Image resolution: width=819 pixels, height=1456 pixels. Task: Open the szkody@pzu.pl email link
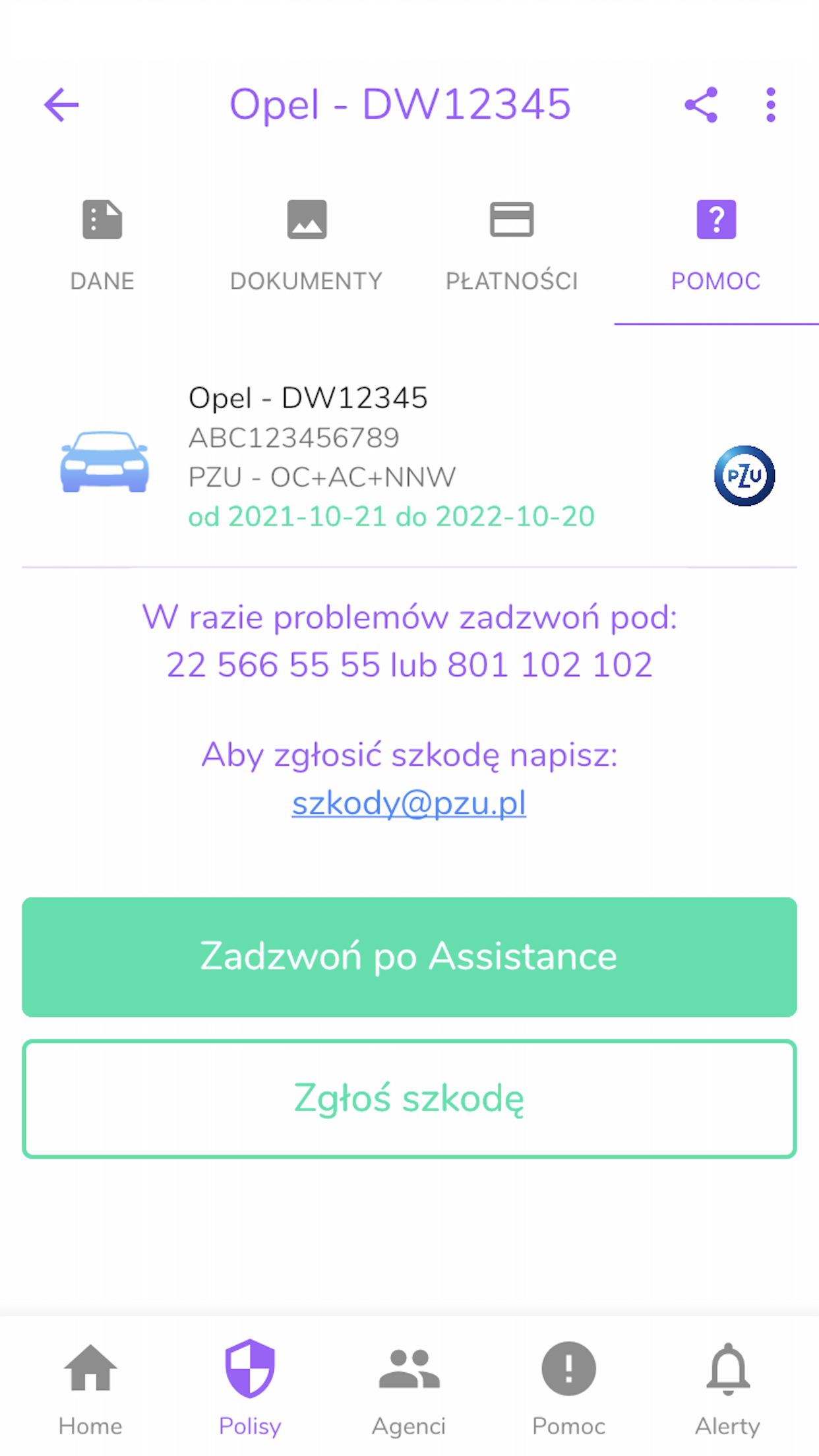pyautogui.click(x=409, y=803)
